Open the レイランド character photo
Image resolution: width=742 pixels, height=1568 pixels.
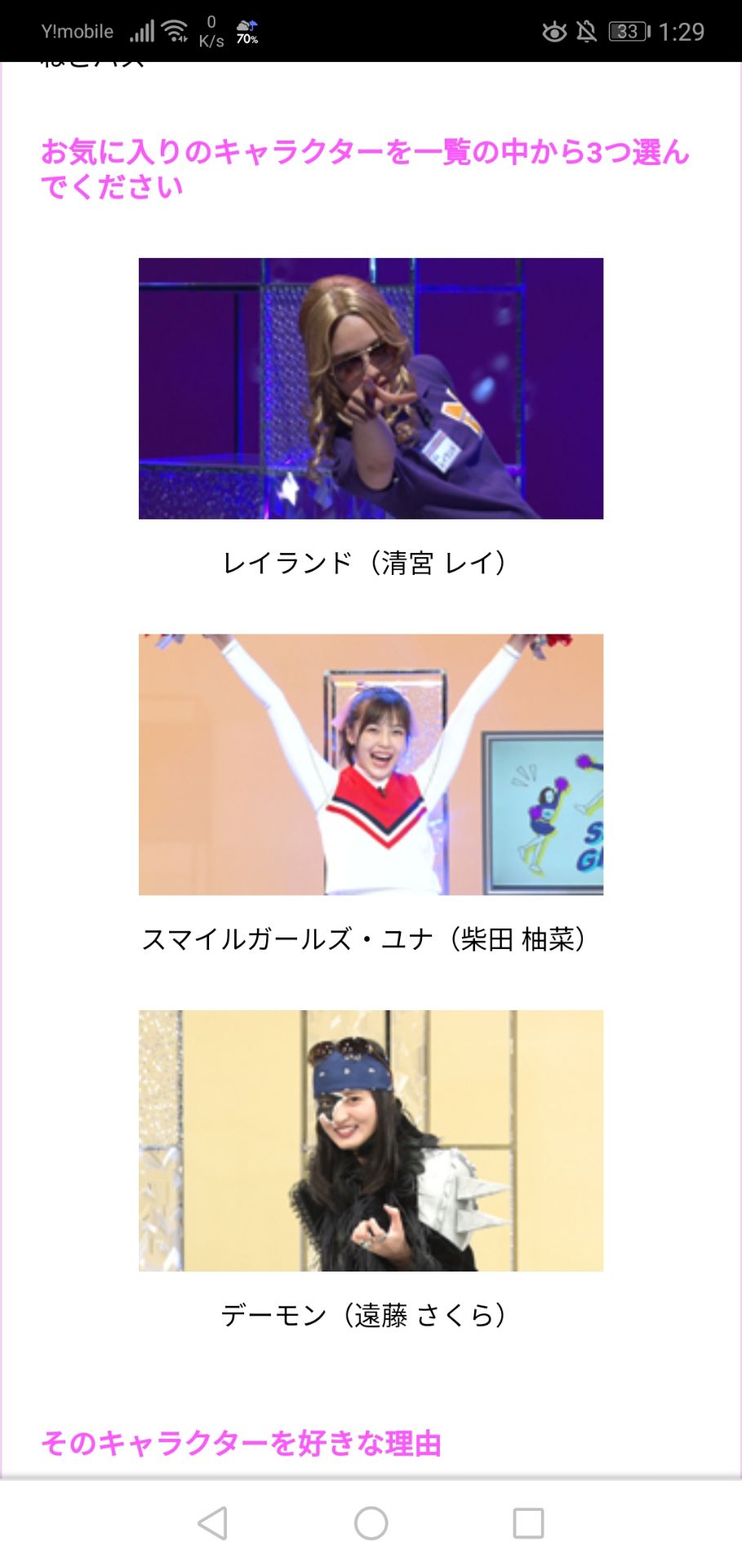coord(371,390)
